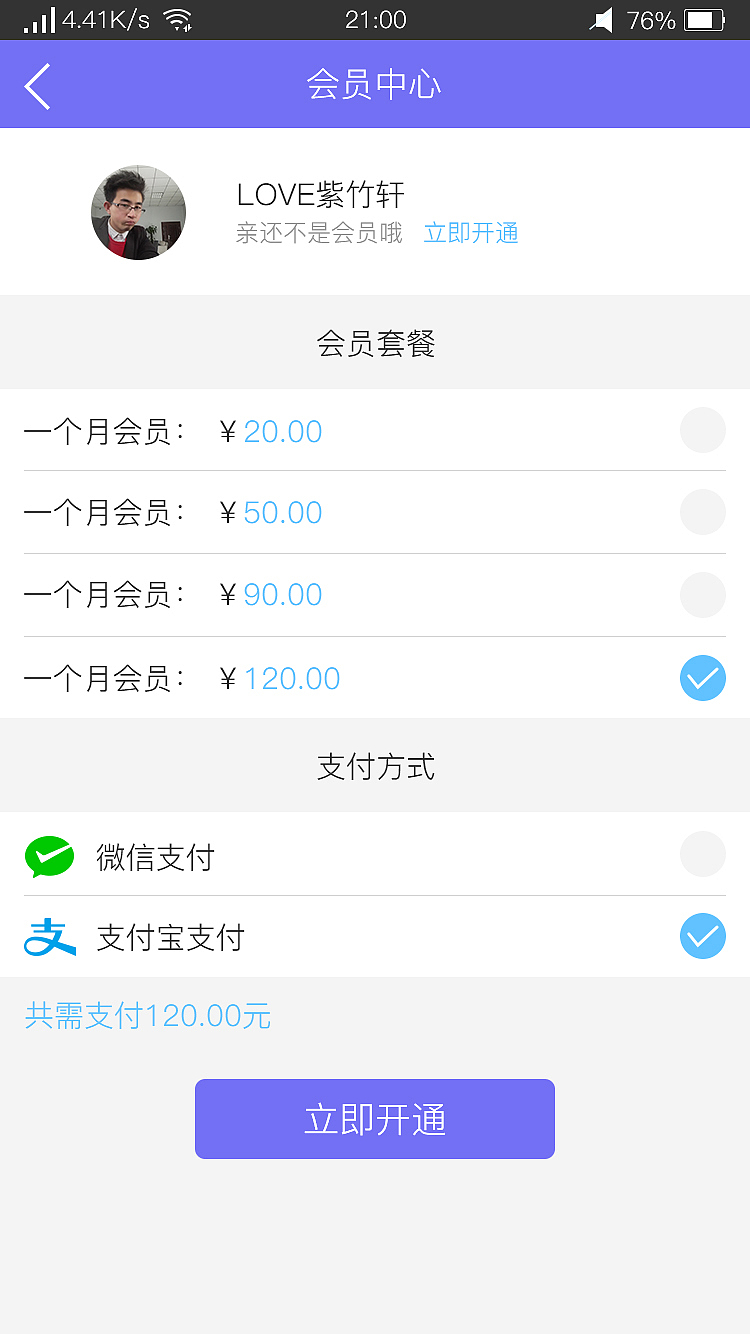Tap the 会员中心 title in header
The height and width of the screenshot is (1334, 750).
coord(375,86)
